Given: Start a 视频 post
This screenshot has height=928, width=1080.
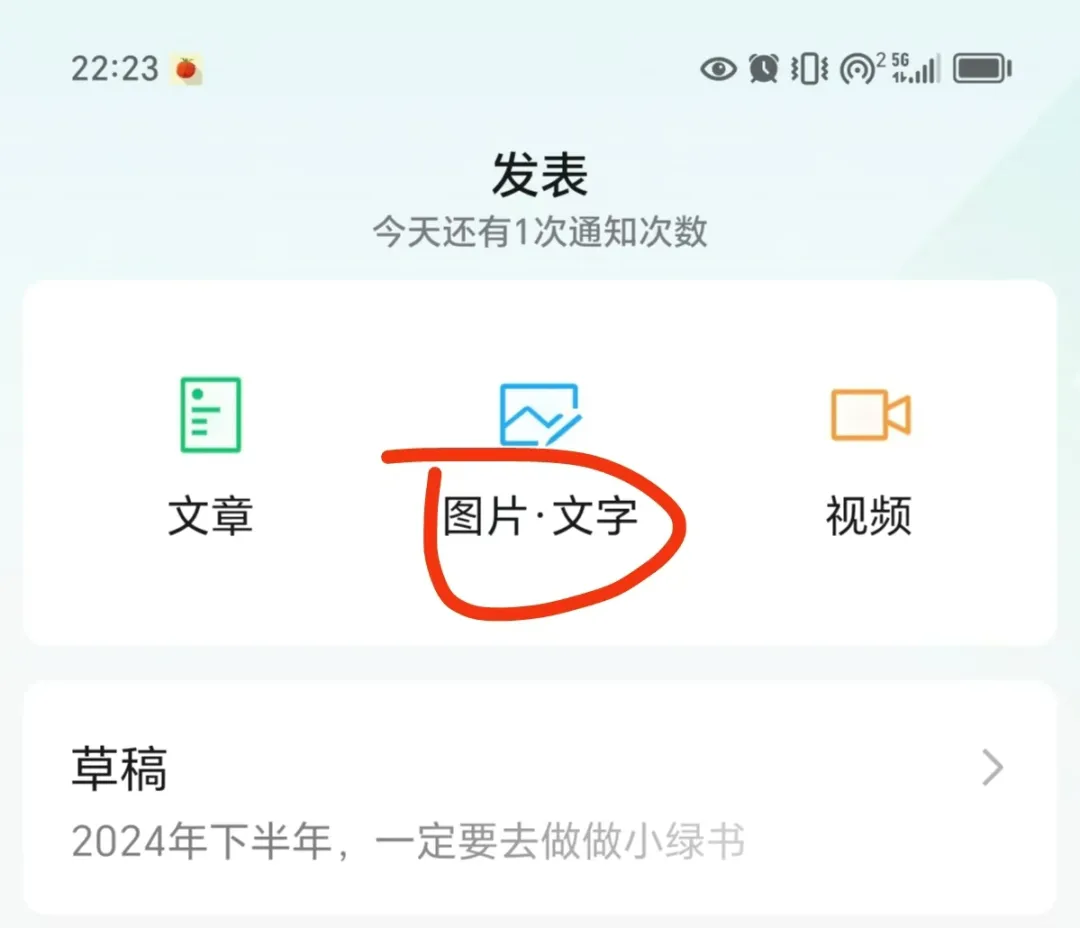Looking at the screenshot, I should [x=869, y=456].
